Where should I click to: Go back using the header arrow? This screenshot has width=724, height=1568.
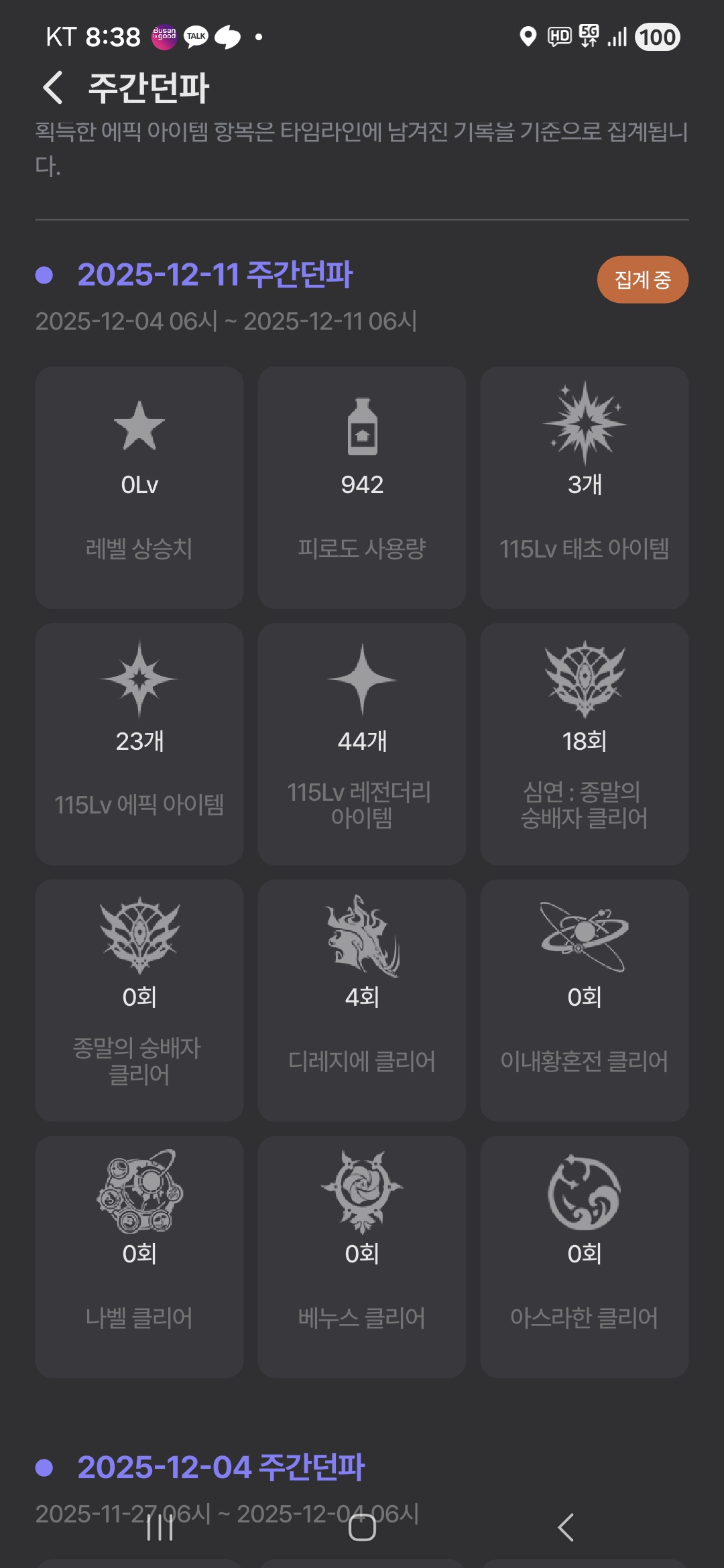tap(53, 88)
